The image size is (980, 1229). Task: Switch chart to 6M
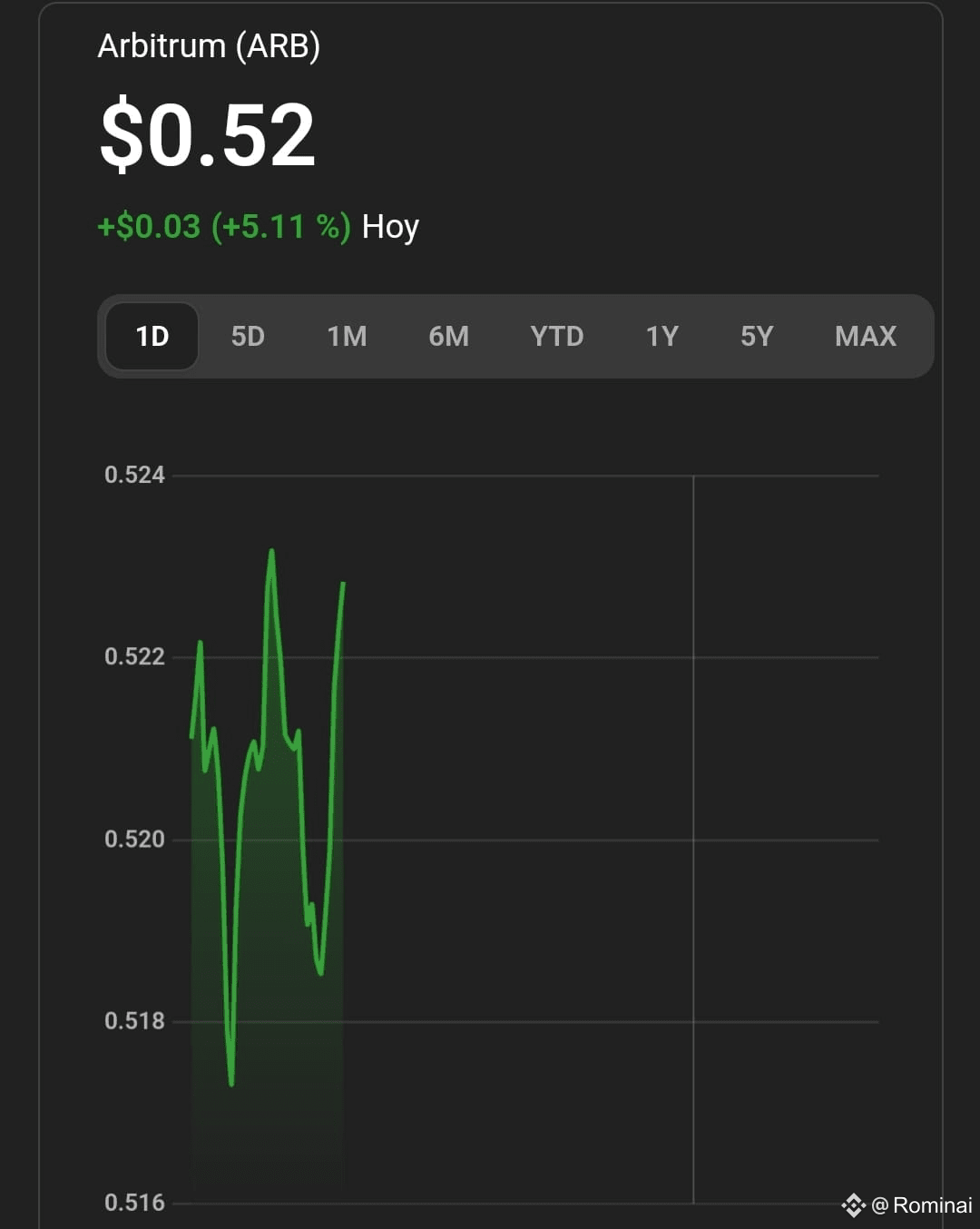(448, 337)
